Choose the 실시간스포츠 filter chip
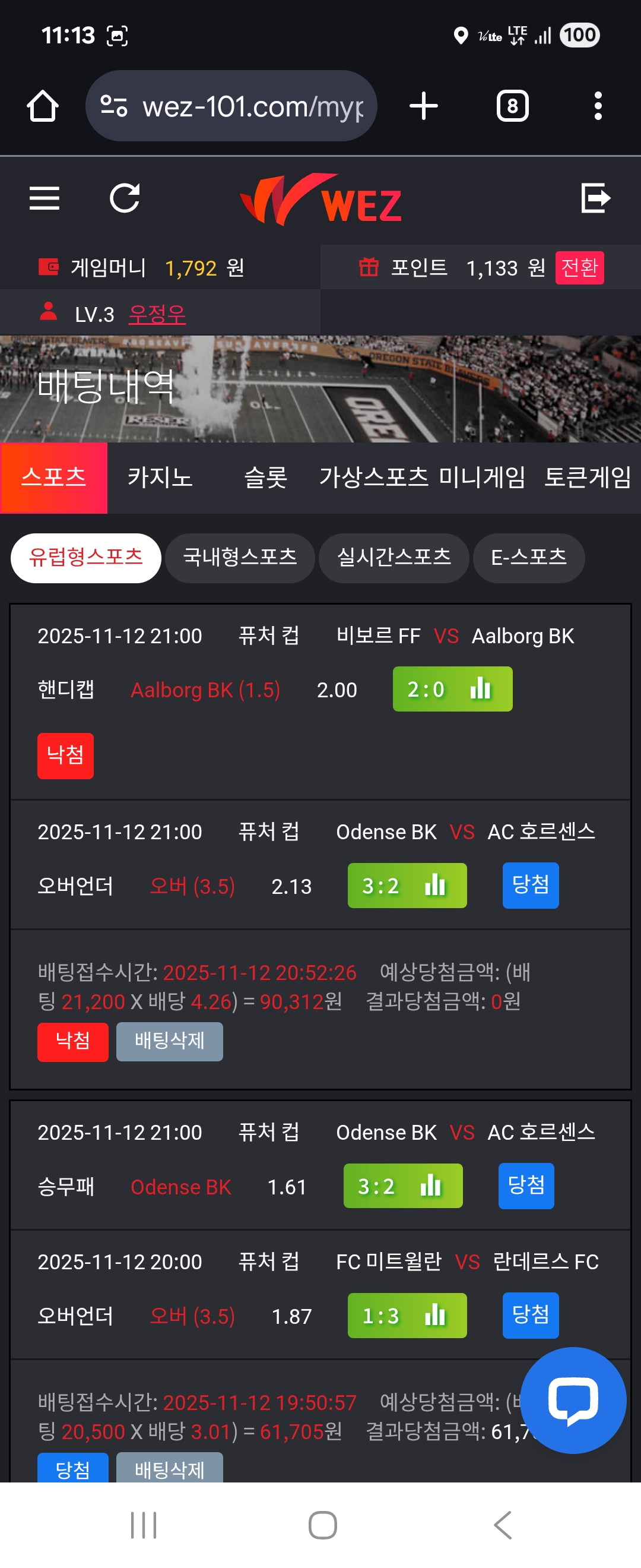 394,558
